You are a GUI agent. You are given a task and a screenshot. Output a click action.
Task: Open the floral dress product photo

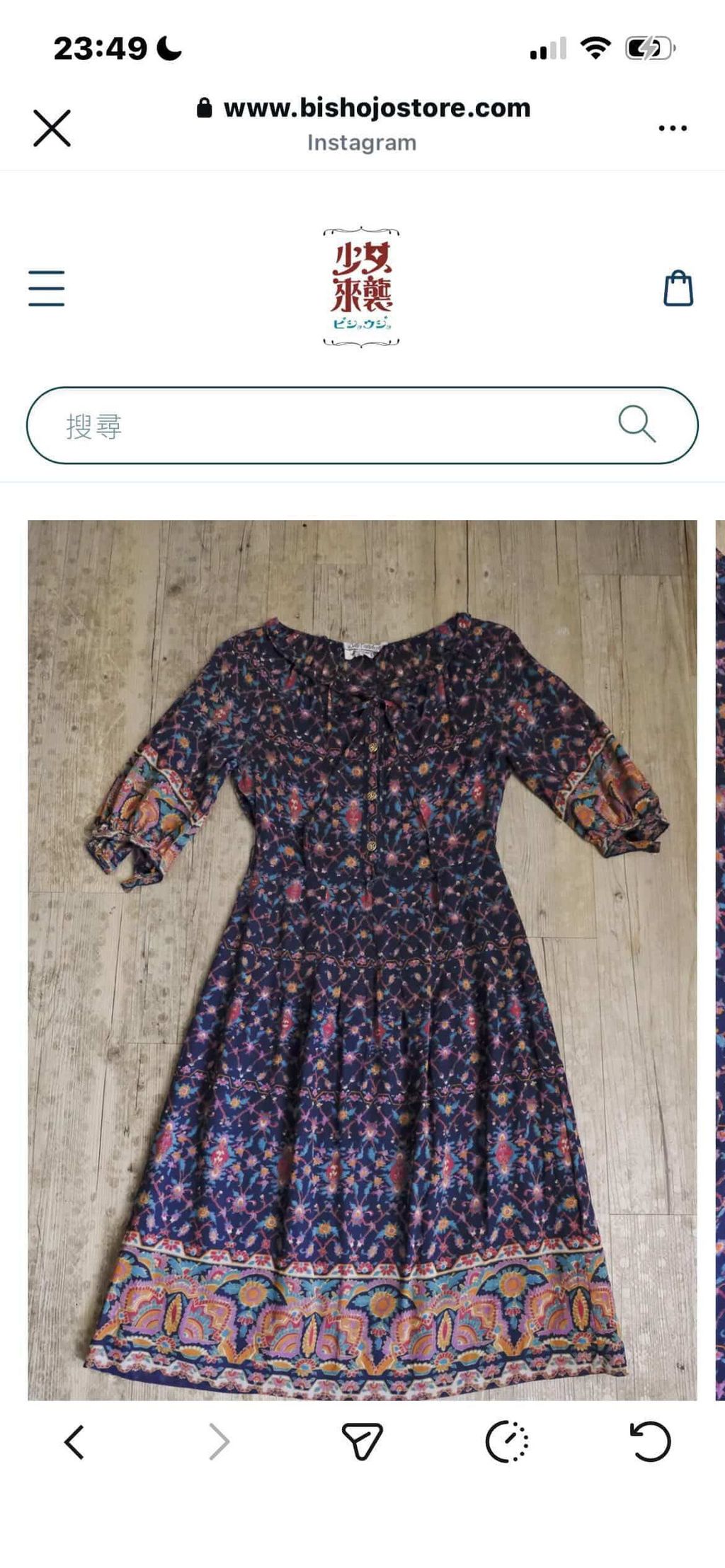(362, 960)
